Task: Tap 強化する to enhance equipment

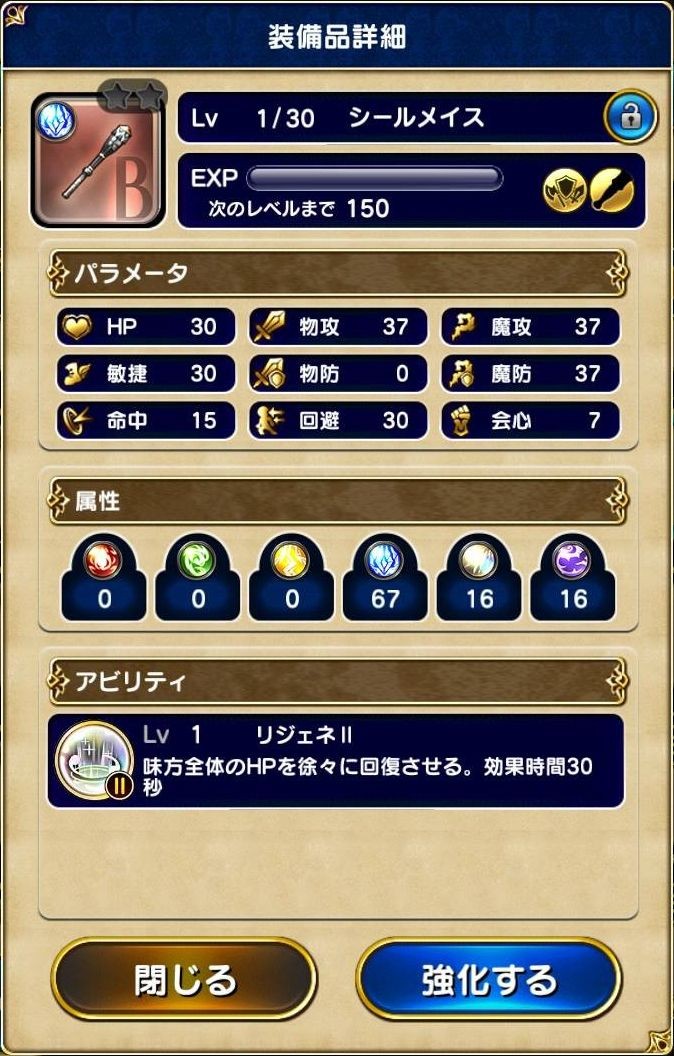Action: point(489,979)
